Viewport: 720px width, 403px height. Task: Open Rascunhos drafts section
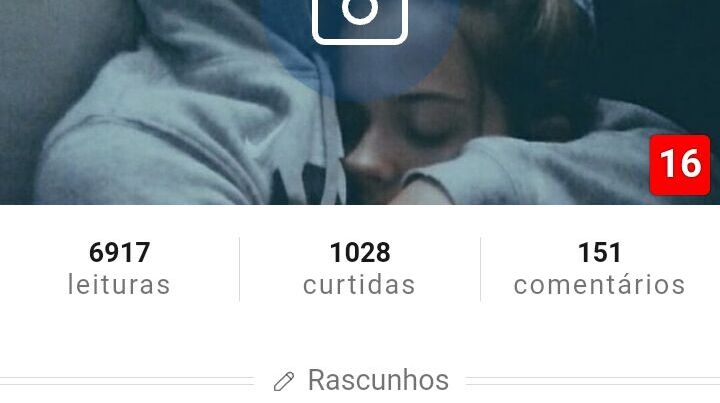tap(361, 380)
